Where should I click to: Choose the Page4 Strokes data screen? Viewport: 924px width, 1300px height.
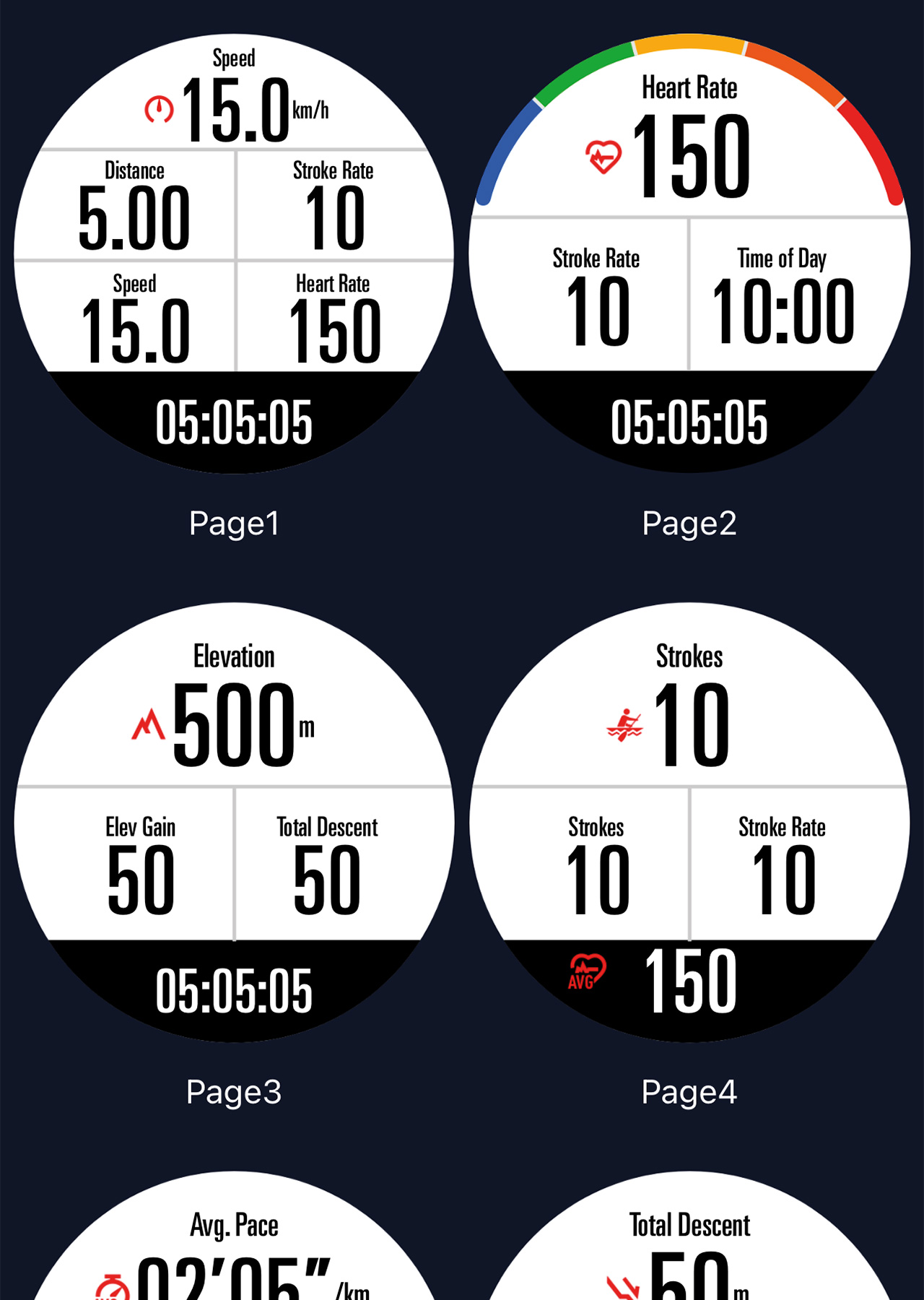point(689,822)
